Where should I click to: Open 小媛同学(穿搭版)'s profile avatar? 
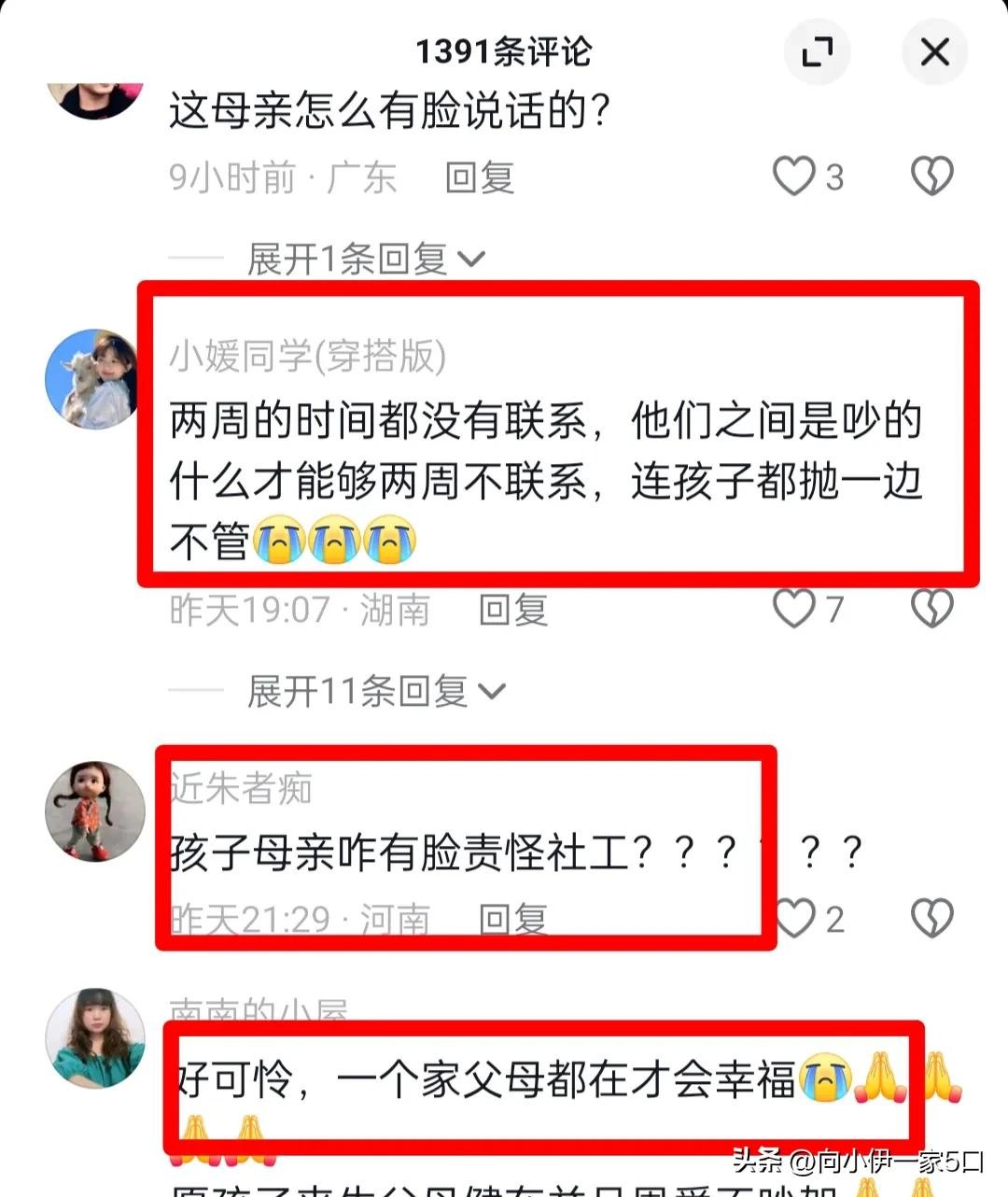click(x=94, y=378)
